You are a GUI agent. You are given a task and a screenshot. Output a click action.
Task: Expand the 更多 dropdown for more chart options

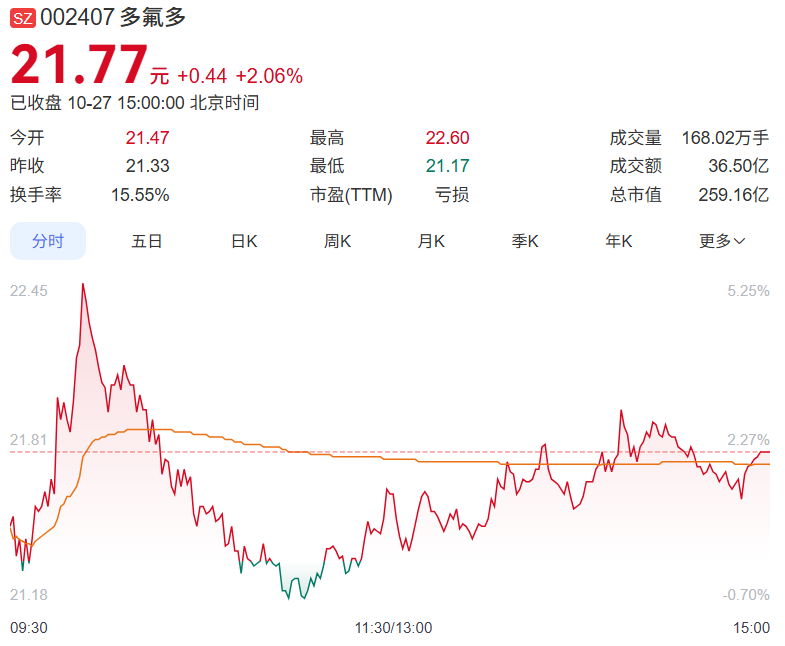[721, 241]
